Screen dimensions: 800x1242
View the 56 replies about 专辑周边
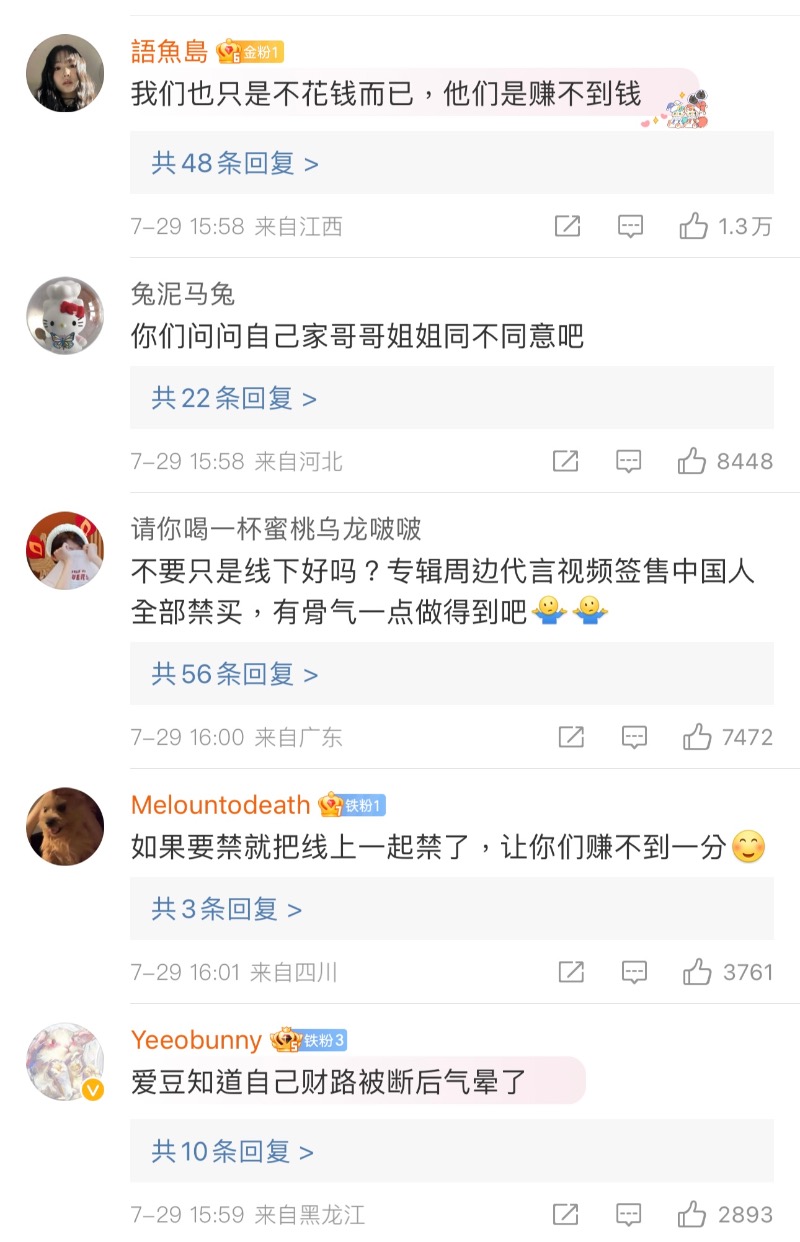pyautogui.click(x=235, y=674)
